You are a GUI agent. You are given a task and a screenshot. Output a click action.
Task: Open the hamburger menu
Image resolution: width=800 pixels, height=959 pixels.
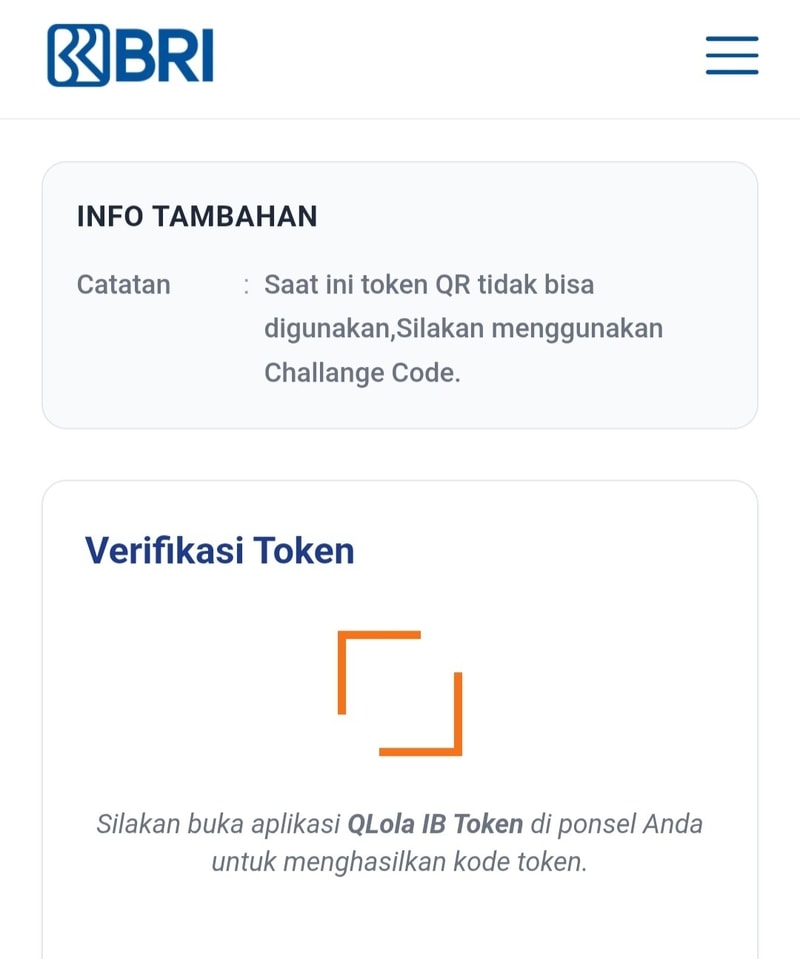click(x=731, y=55)
